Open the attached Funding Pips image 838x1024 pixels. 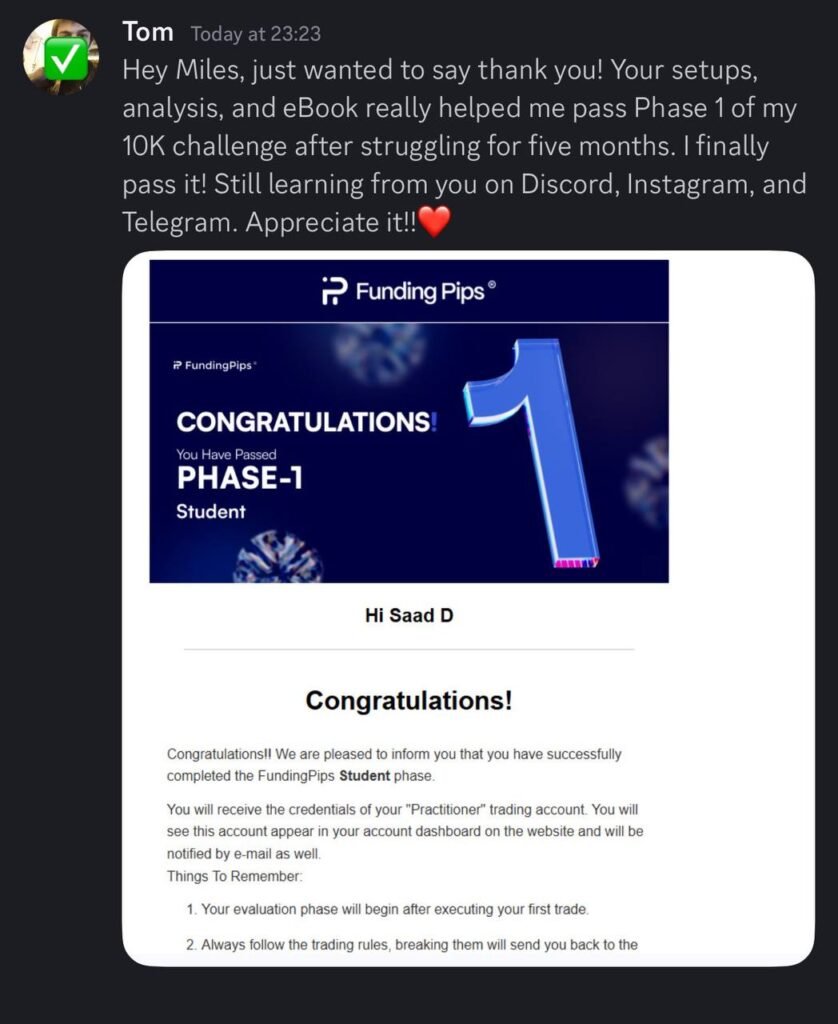tap(467, 608)
